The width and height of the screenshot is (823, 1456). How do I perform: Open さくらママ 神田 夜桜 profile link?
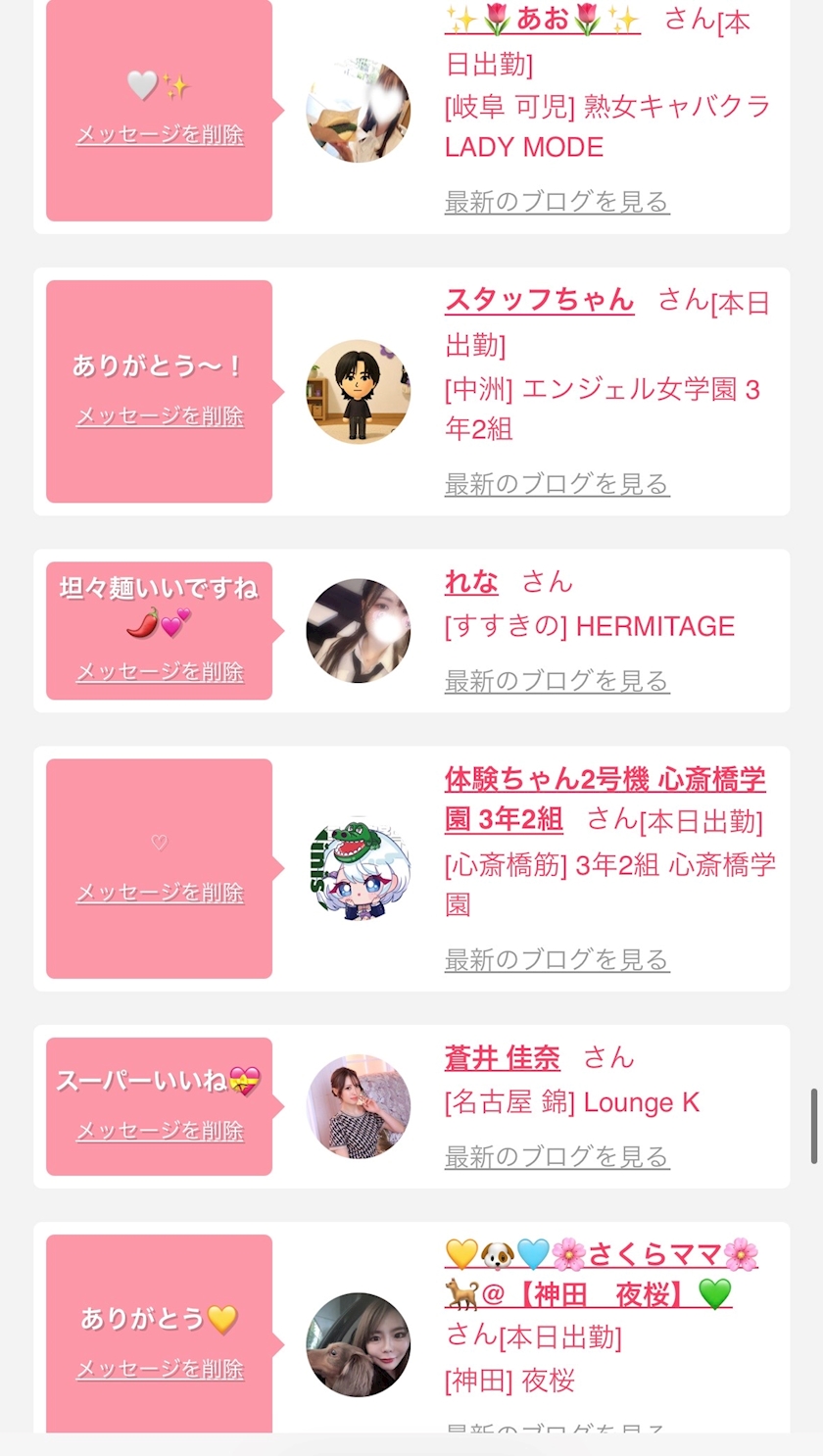point(602,1274)
